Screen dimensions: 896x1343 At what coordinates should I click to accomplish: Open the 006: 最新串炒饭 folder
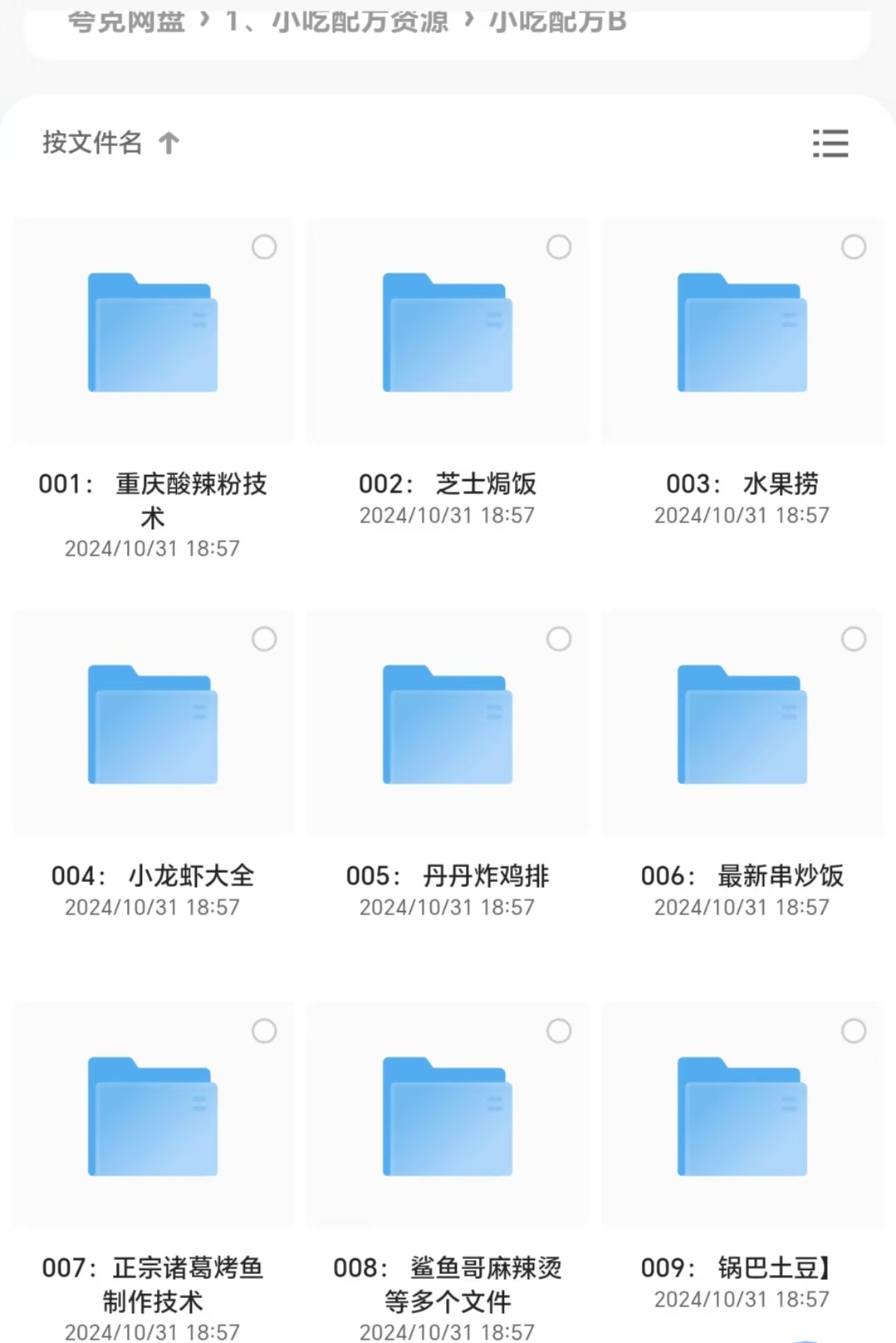[742, 724]
